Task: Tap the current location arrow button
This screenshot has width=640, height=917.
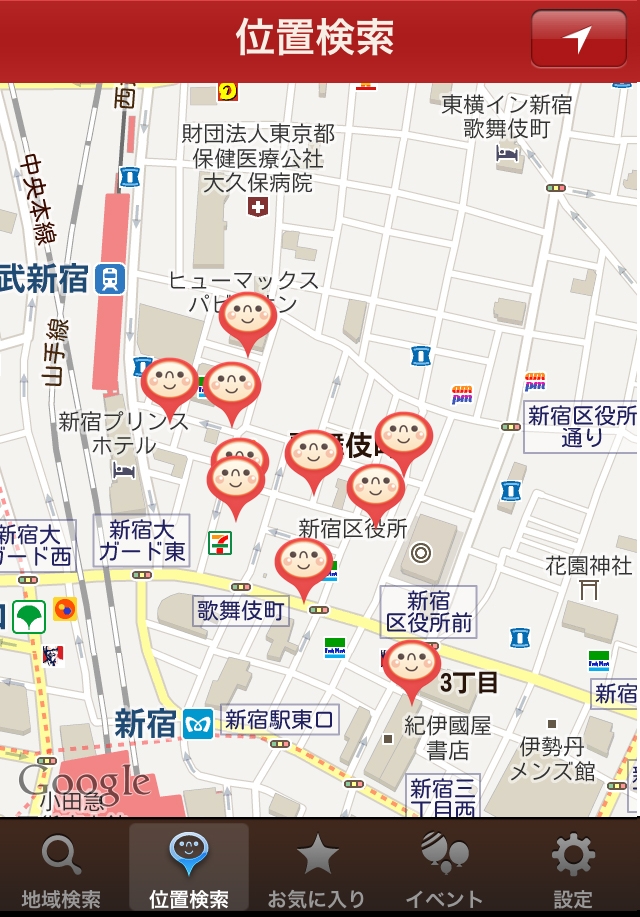Action: tap(577, 40)
